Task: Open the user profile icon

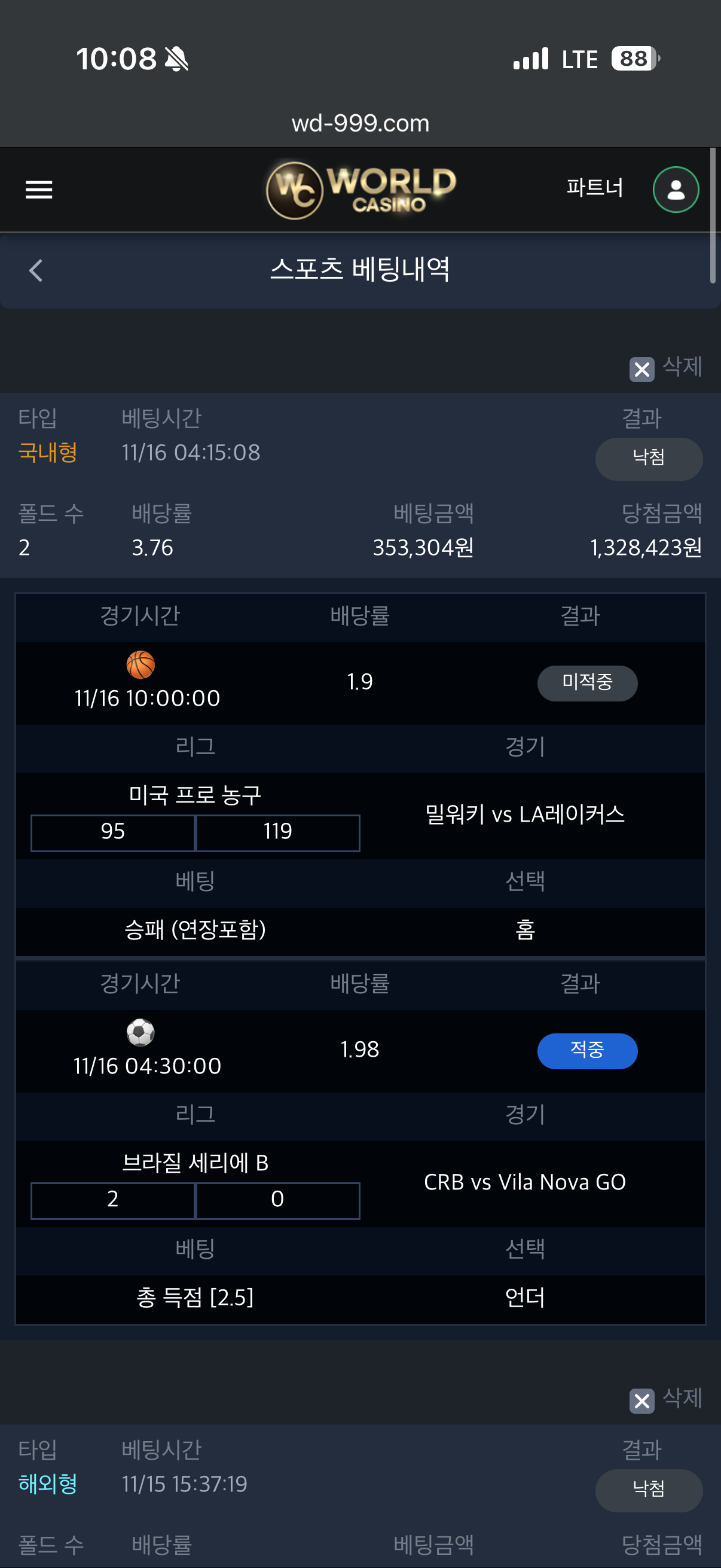Action: pos(676,190)
